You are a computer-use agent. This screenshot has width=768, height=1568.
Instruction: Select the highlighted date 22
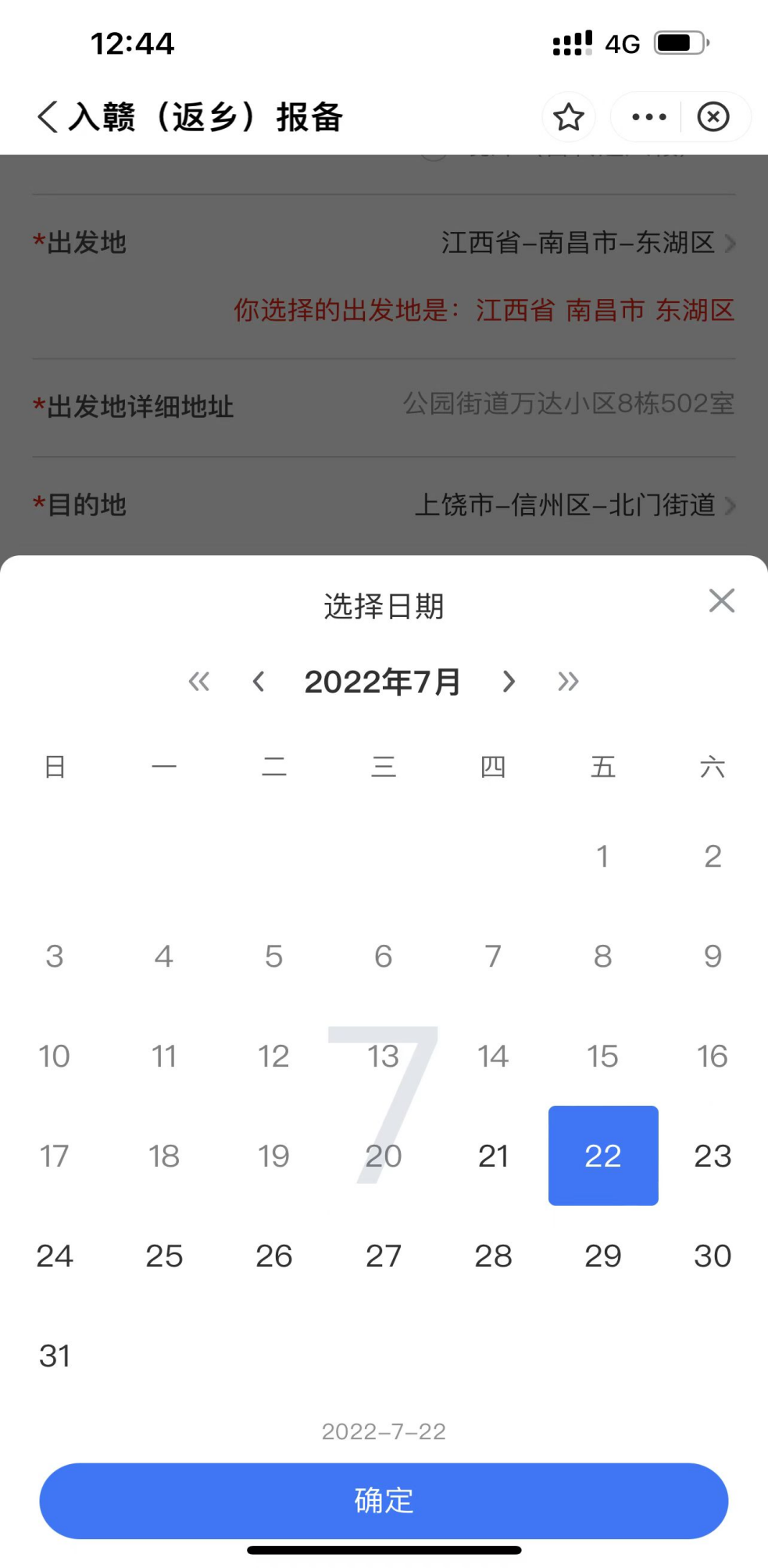click(603, 1156)
